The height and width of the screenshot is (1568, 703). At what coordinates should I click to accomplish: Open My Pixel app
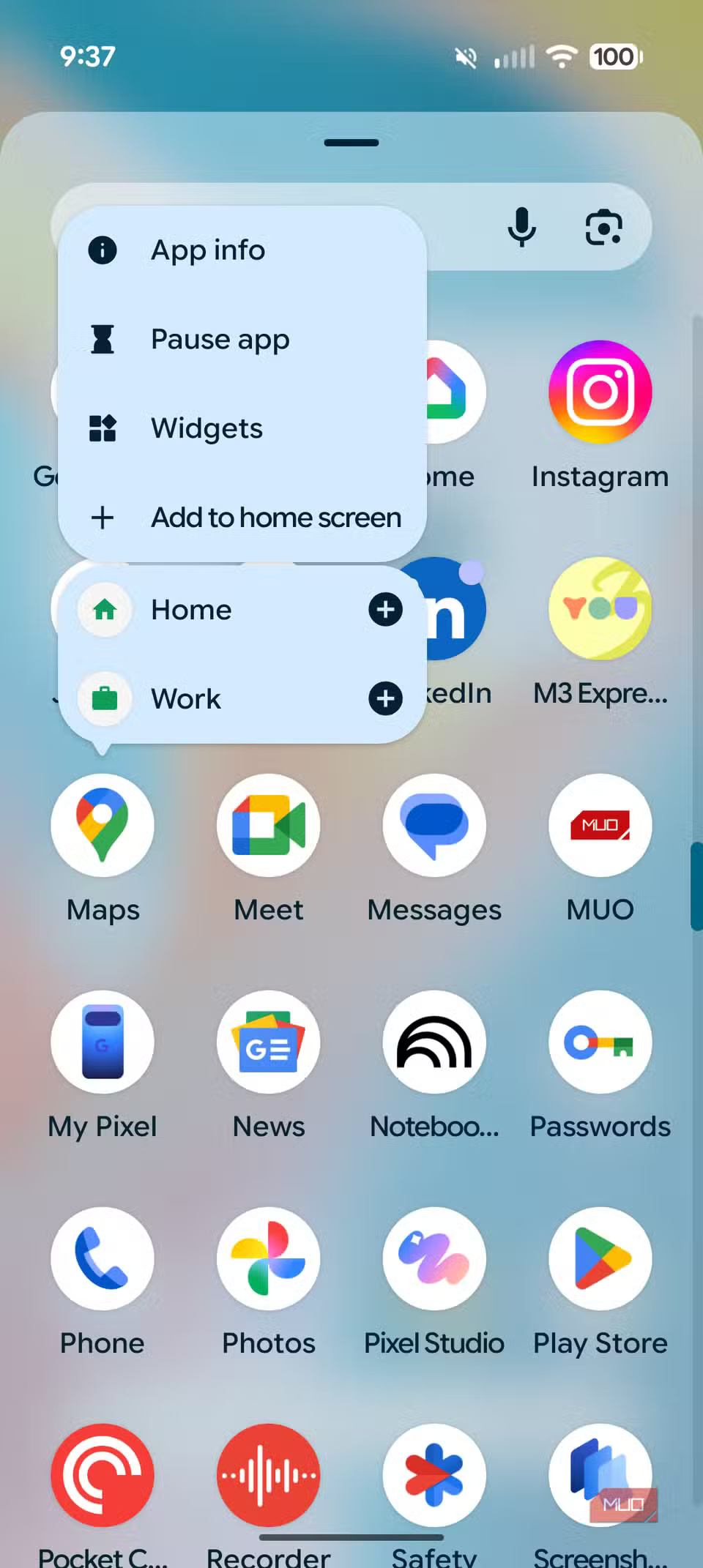[103, 1042]
